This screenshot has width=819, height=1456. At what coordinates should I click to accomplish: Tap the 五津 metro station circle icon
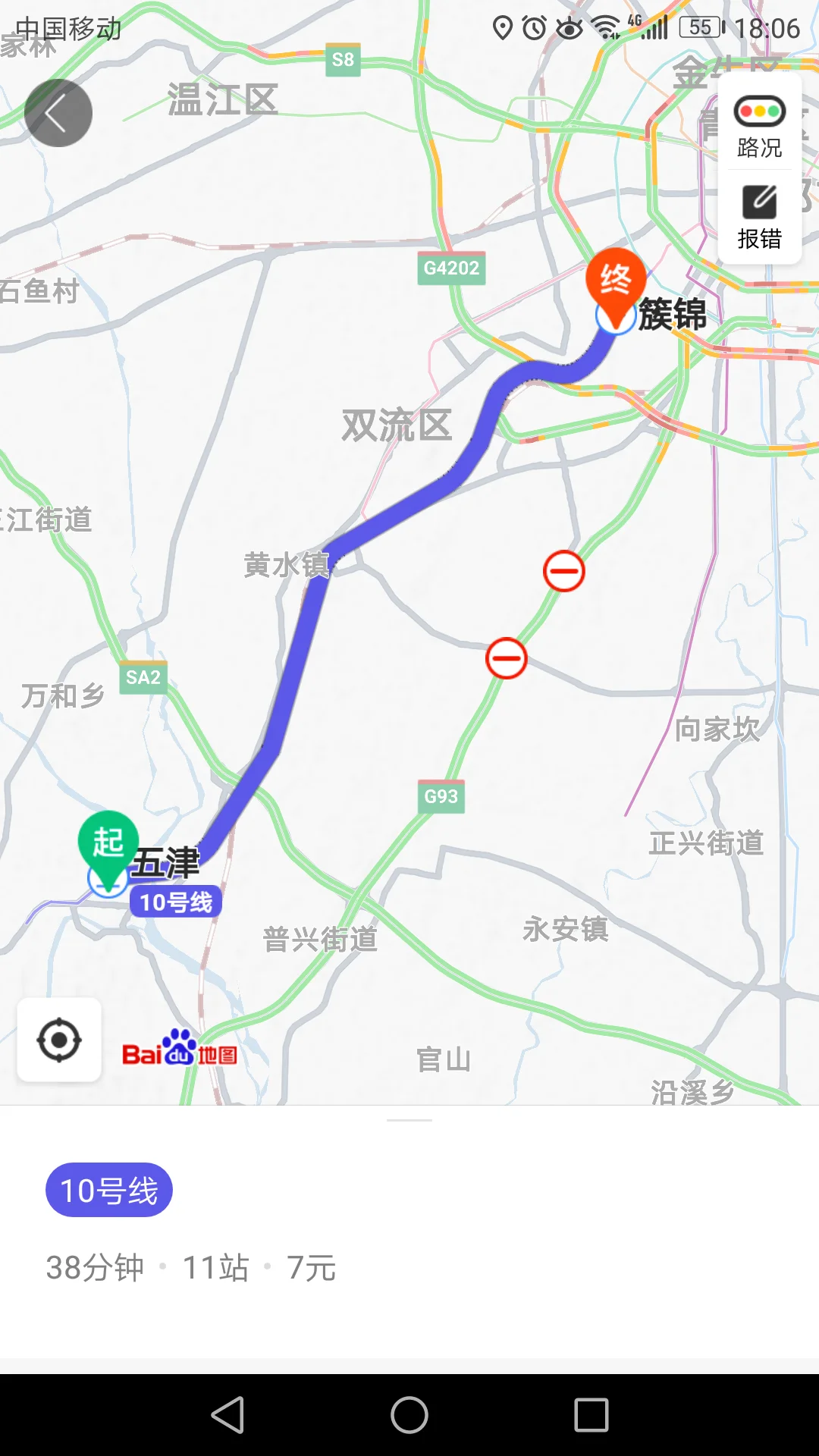(106, 883)
